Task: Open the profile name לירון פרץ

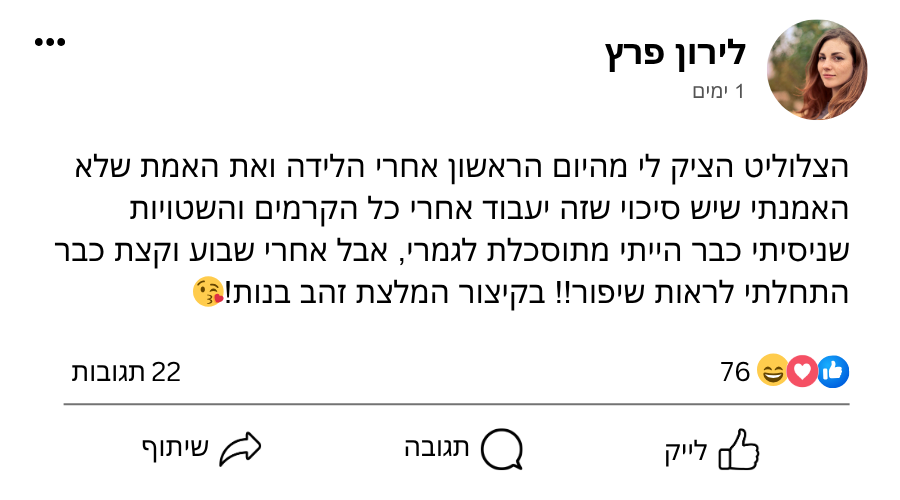Action: [676, 54]
